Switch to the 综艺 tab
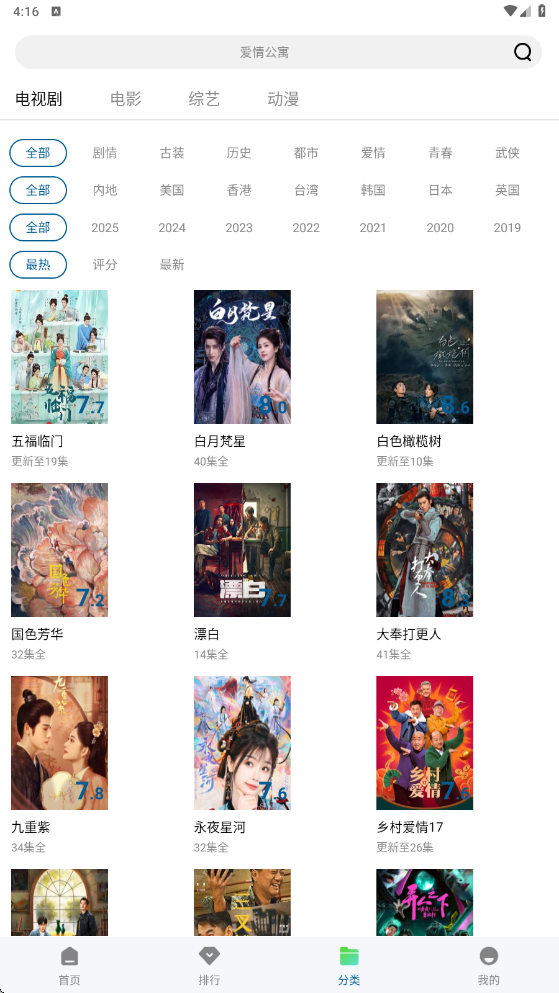 coord(204,99)
